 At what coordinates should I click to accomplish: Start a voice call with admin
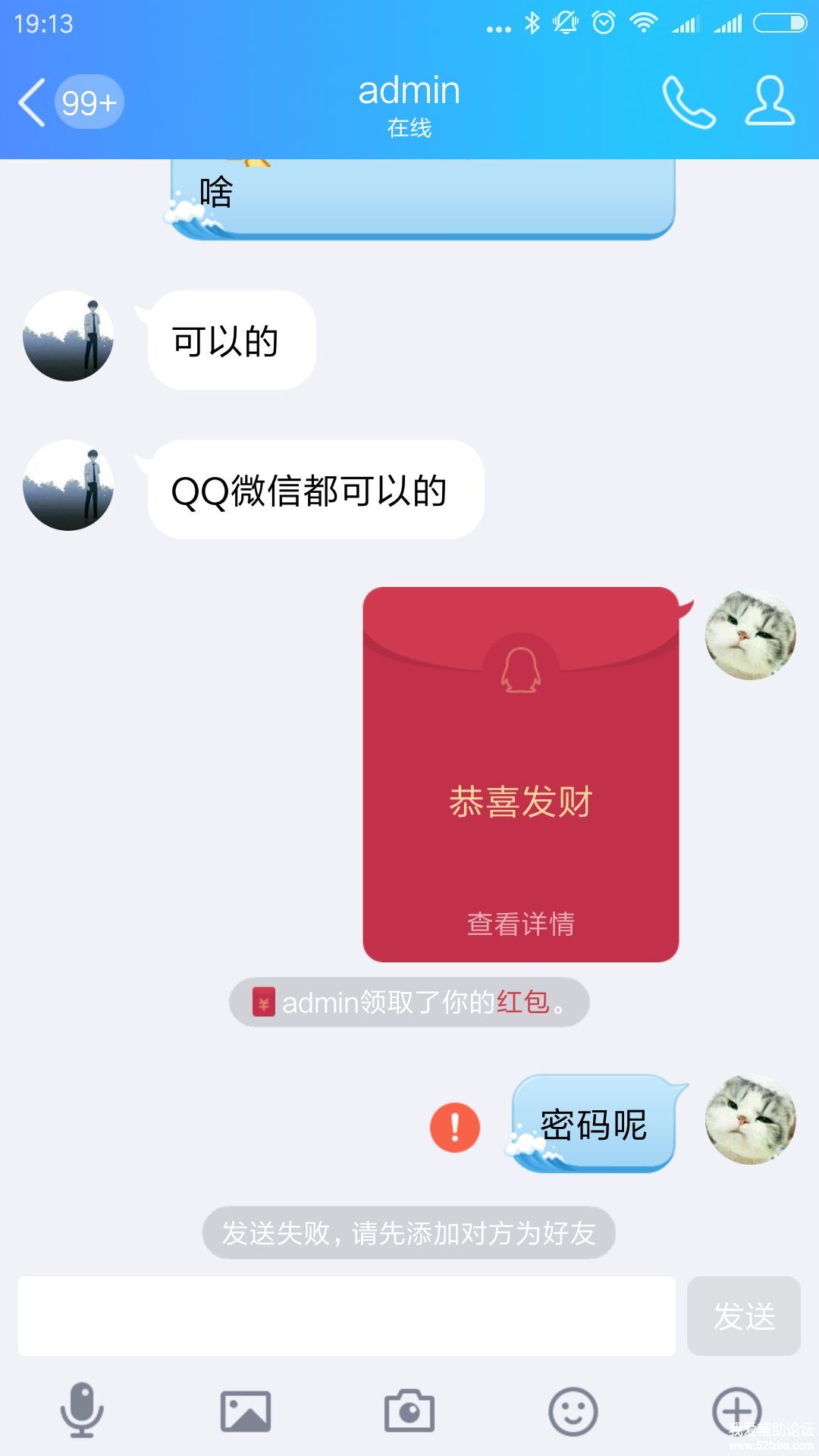point(689,102)
